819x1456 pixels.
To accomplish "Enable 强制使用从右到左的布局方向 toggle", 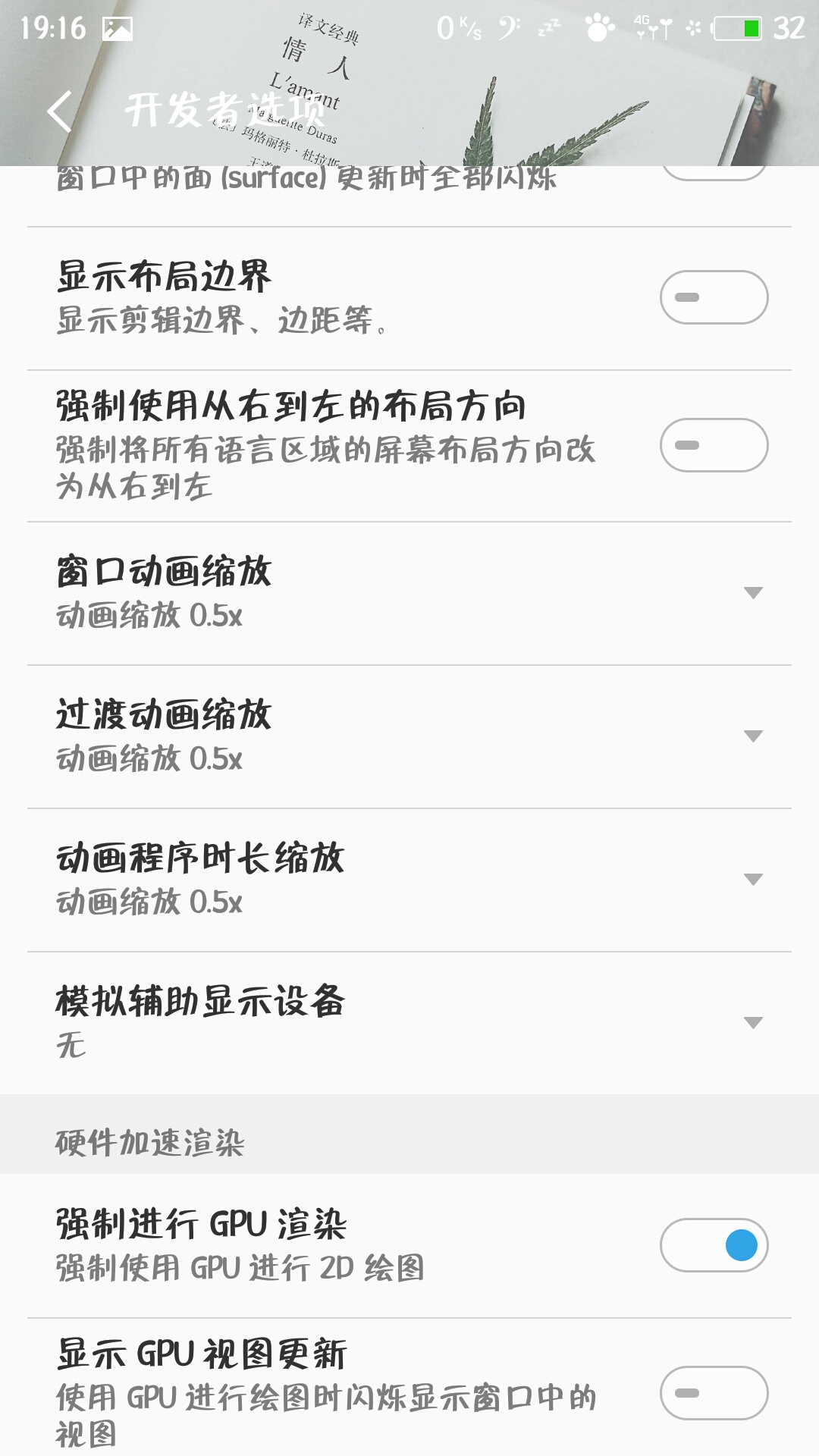I will pos(713,446).
